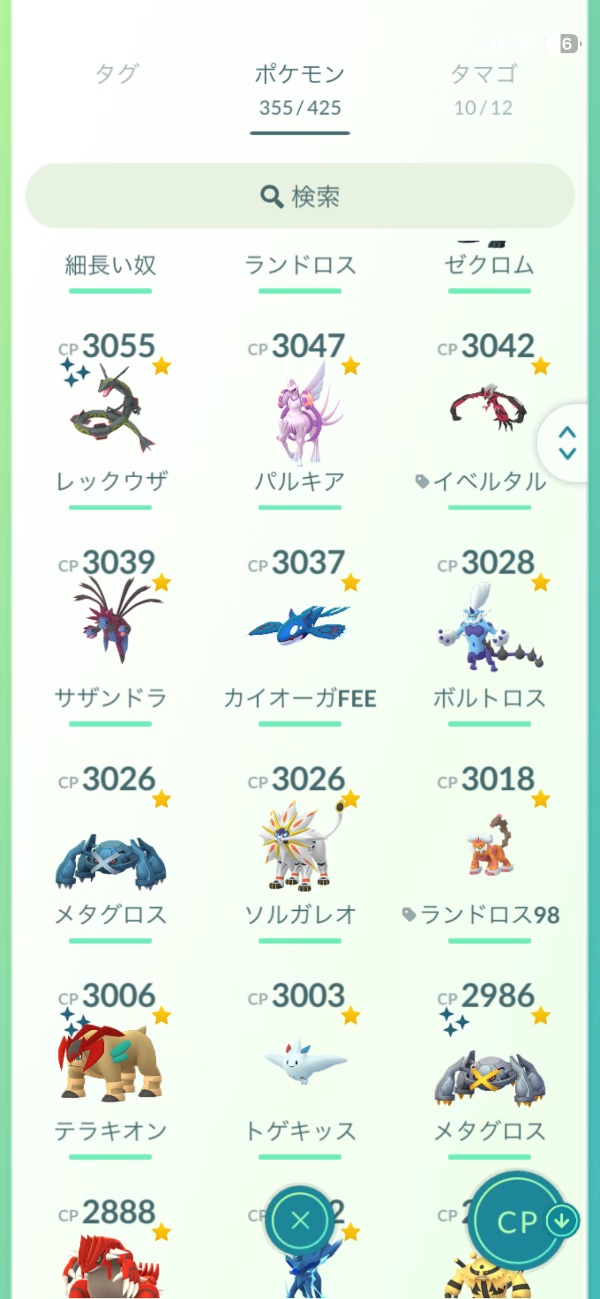Select テラキオン with CP 3006
Screen dimensions: 600x1299
(x=110, y=1066)
